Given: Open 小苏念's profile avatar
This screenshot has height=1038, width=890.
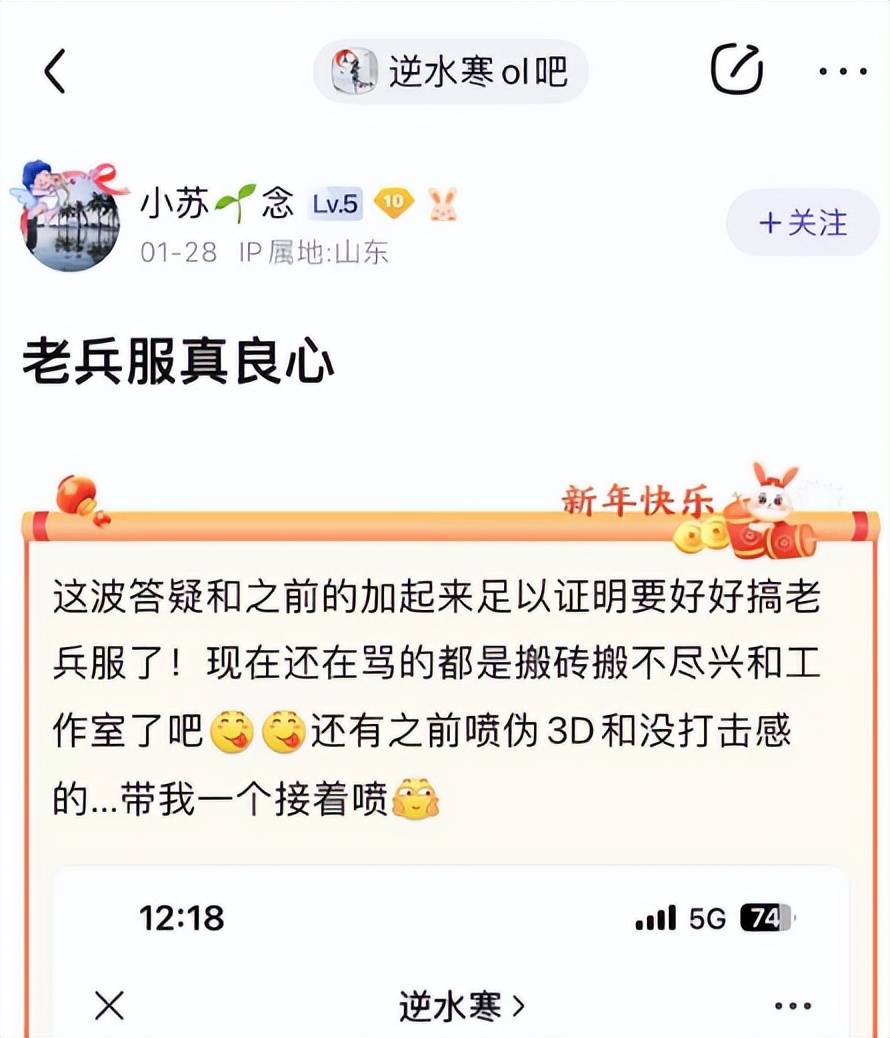Looking at the screenshot, I should tap(68, 218).
